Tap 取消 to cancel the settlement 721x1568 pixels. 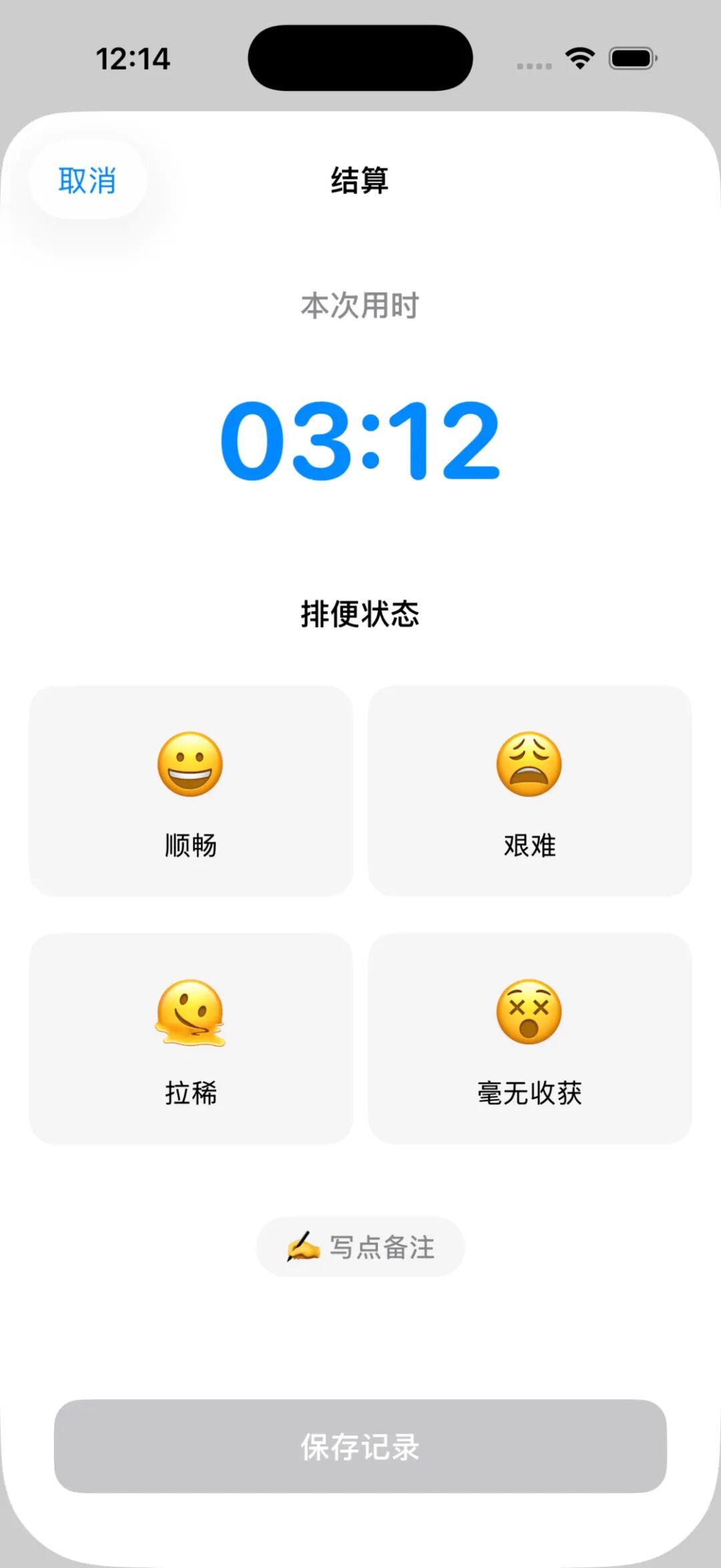tap(87, 180)
